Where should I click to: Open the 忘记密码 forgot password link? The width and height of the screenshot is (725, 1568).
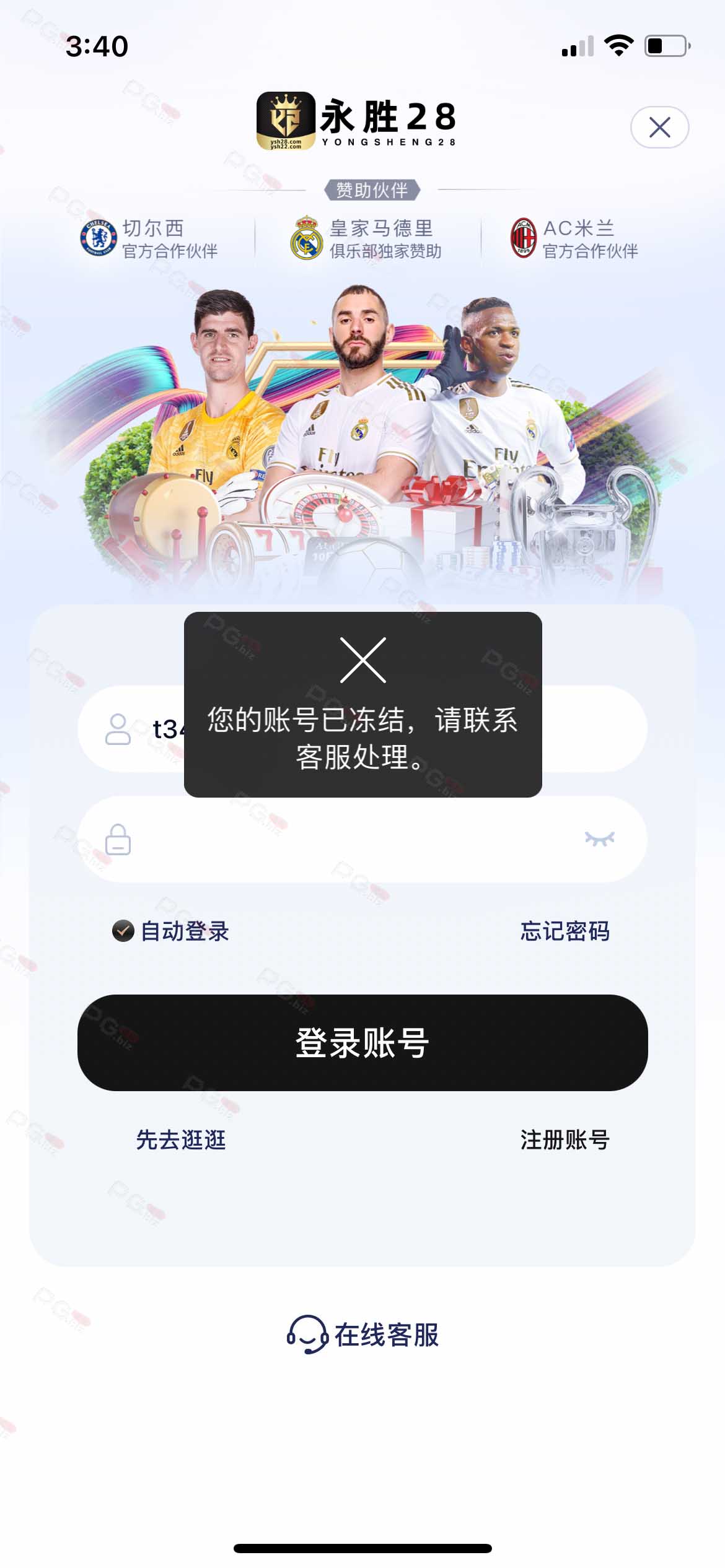565,931
